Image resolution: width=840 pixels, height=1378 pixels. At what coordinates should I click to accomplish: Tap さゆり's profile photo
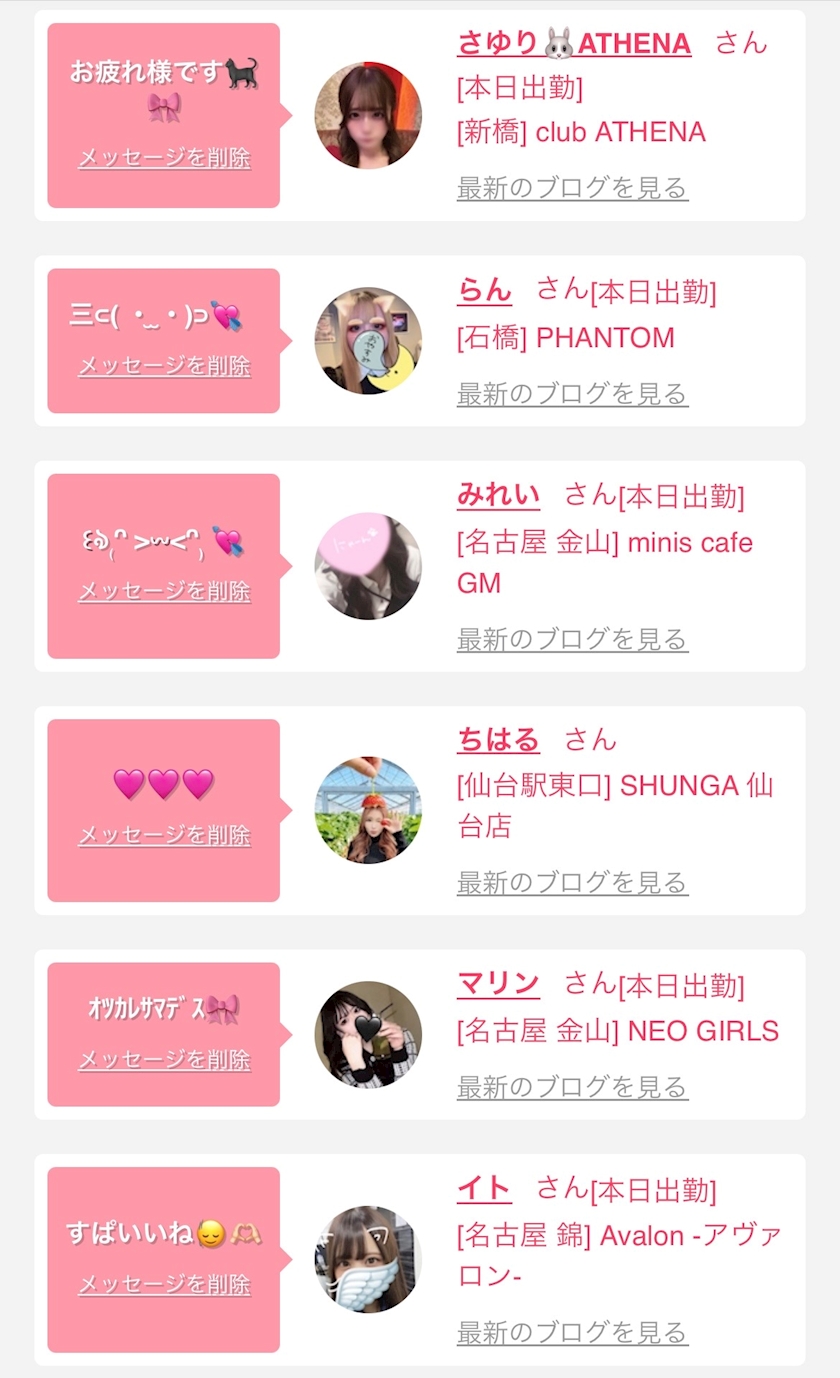[368, 115]
